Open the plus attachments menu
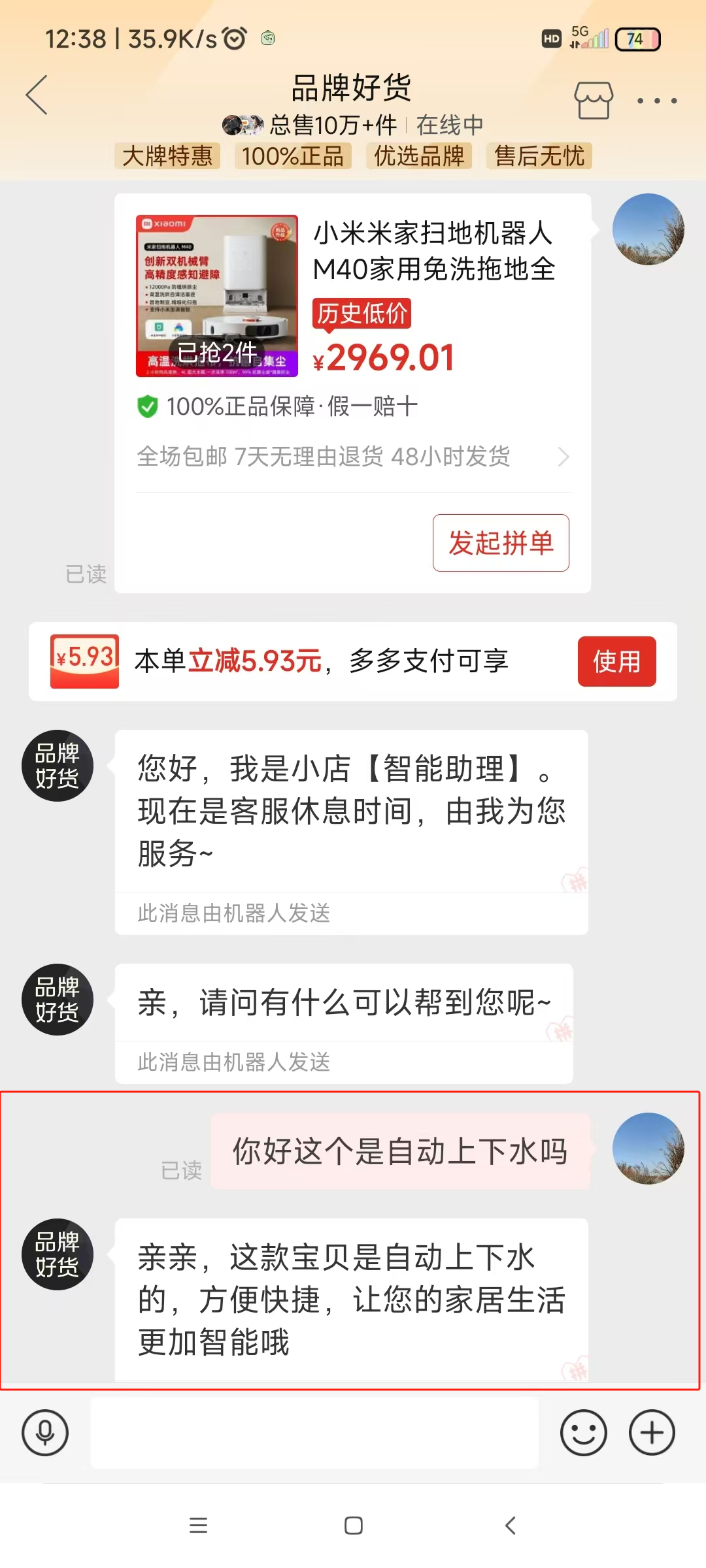The height and width of the screenshot is (1568, 706). (x=652, y=1433)
